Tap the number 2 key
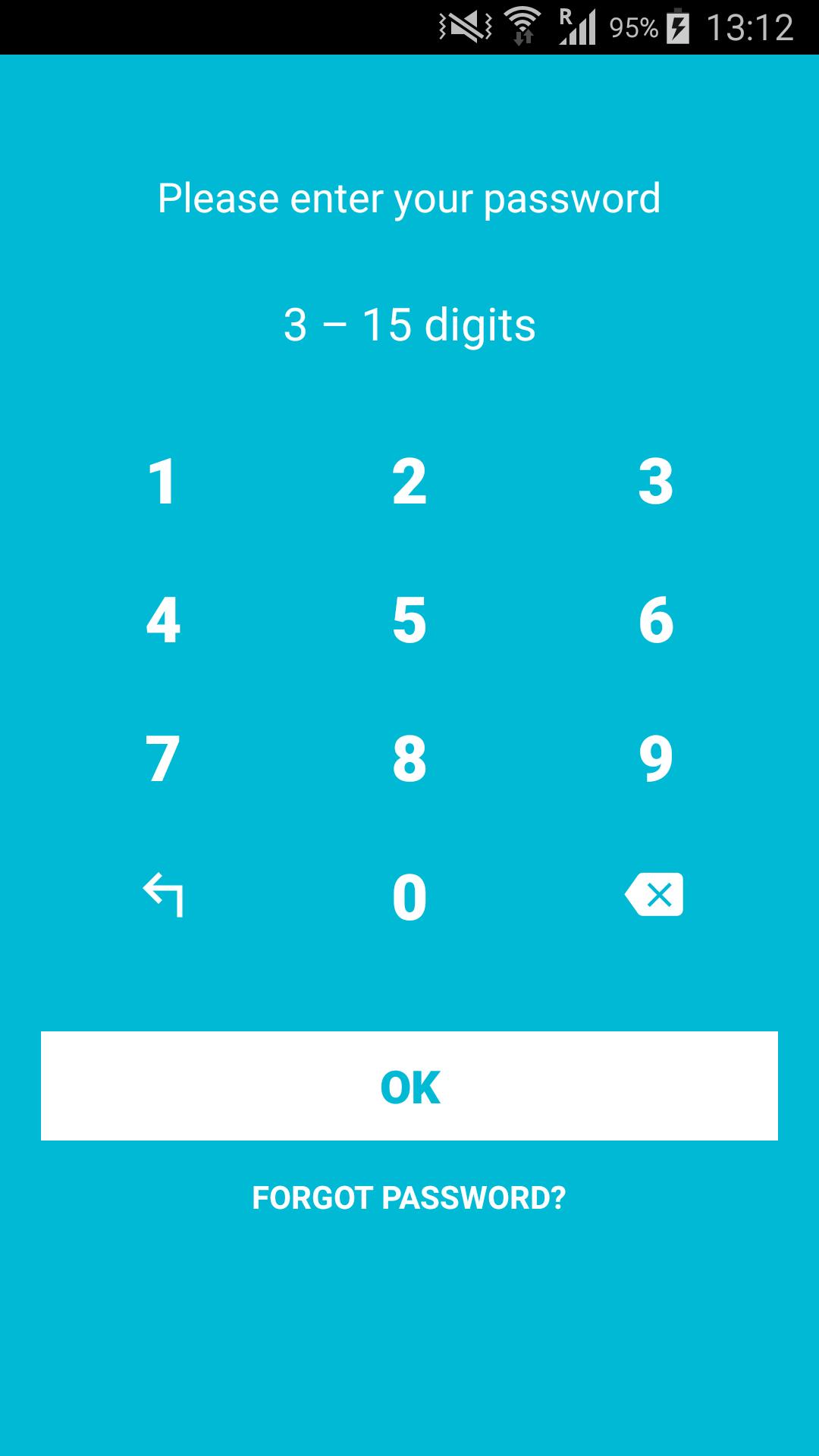This screenshot has height=1456, width=819. [x=409, y=482]
